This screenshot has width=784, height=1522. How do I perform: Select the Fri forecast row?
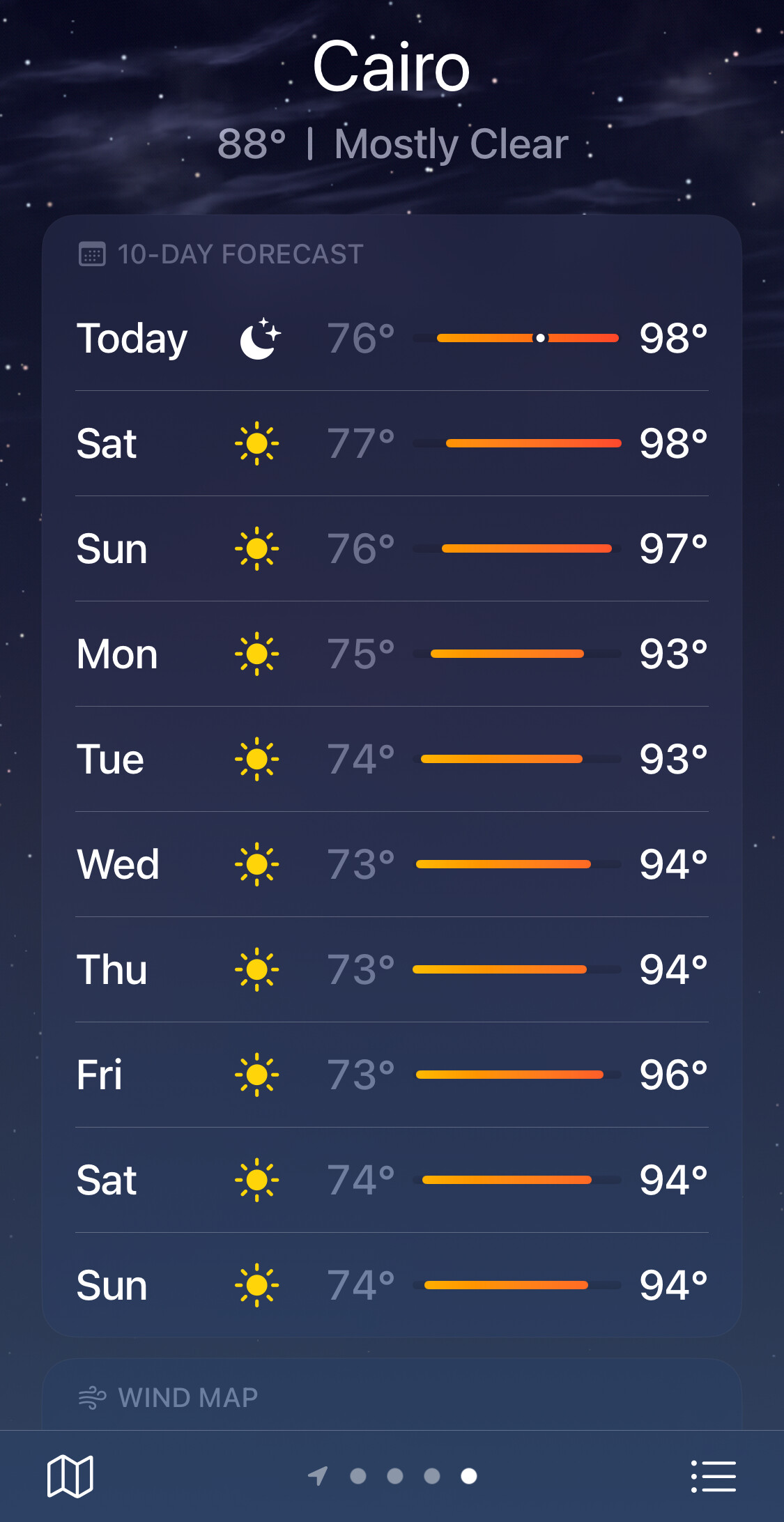[392, 1075]
